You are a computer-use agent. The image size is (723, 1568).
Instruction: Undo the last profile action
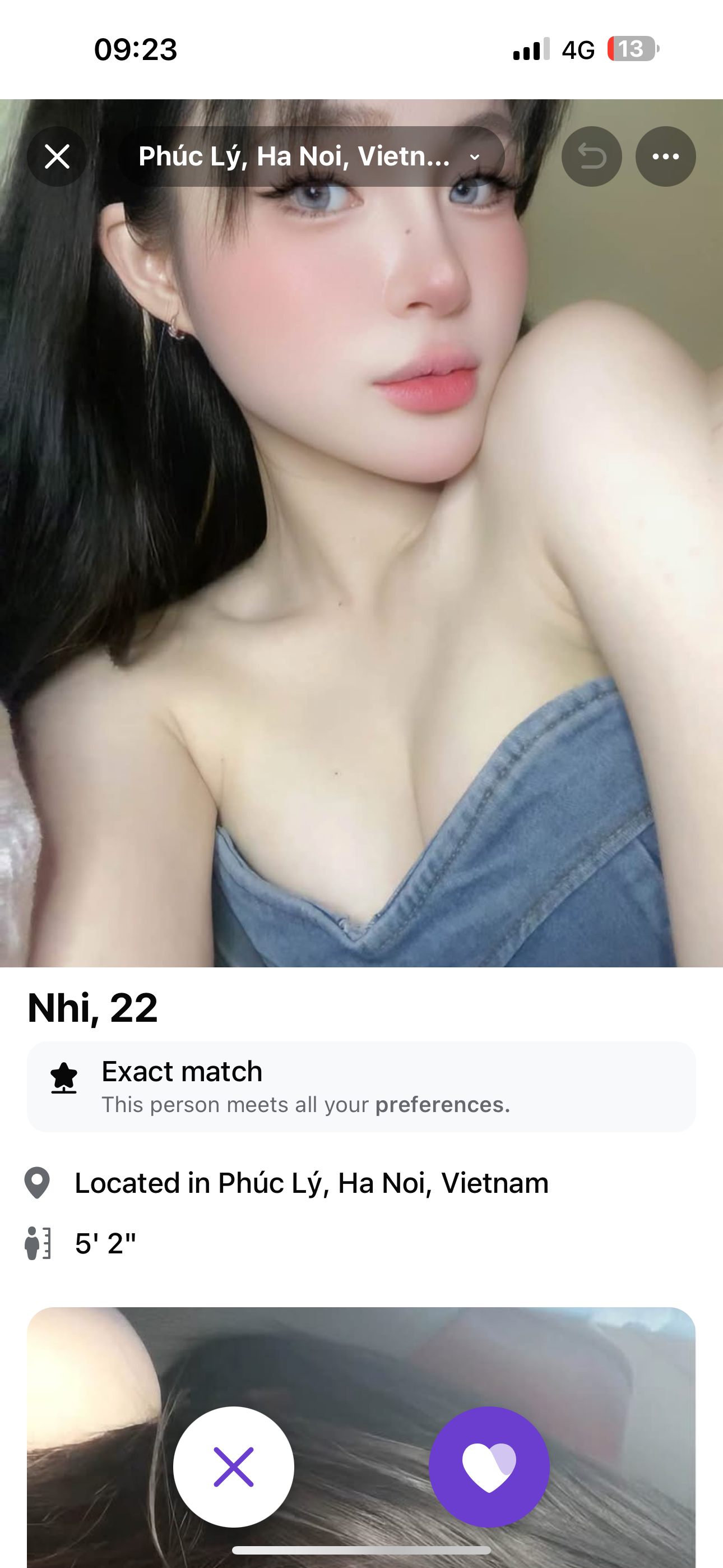point(591,156)
